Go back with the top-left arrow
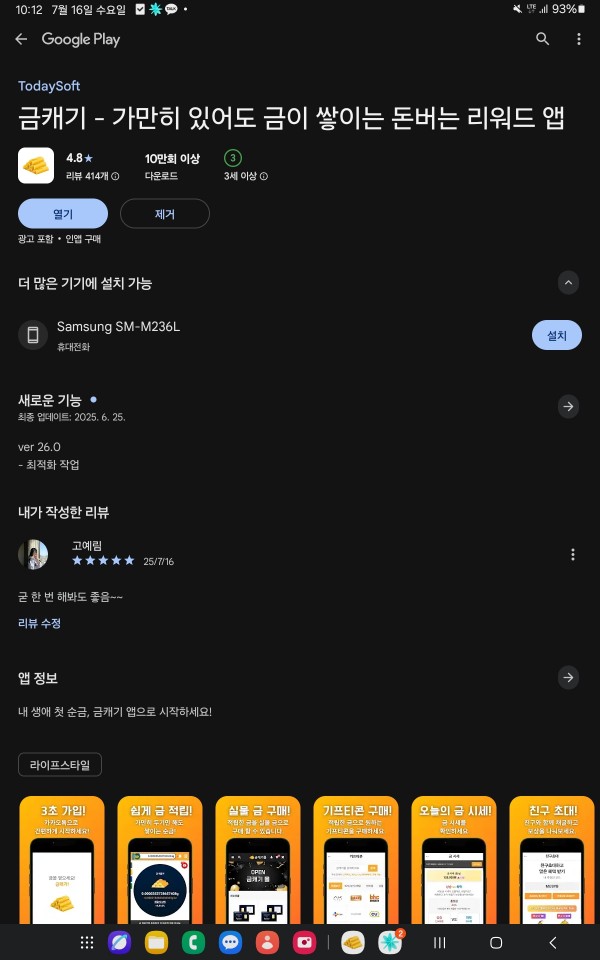 click(21, 39)
